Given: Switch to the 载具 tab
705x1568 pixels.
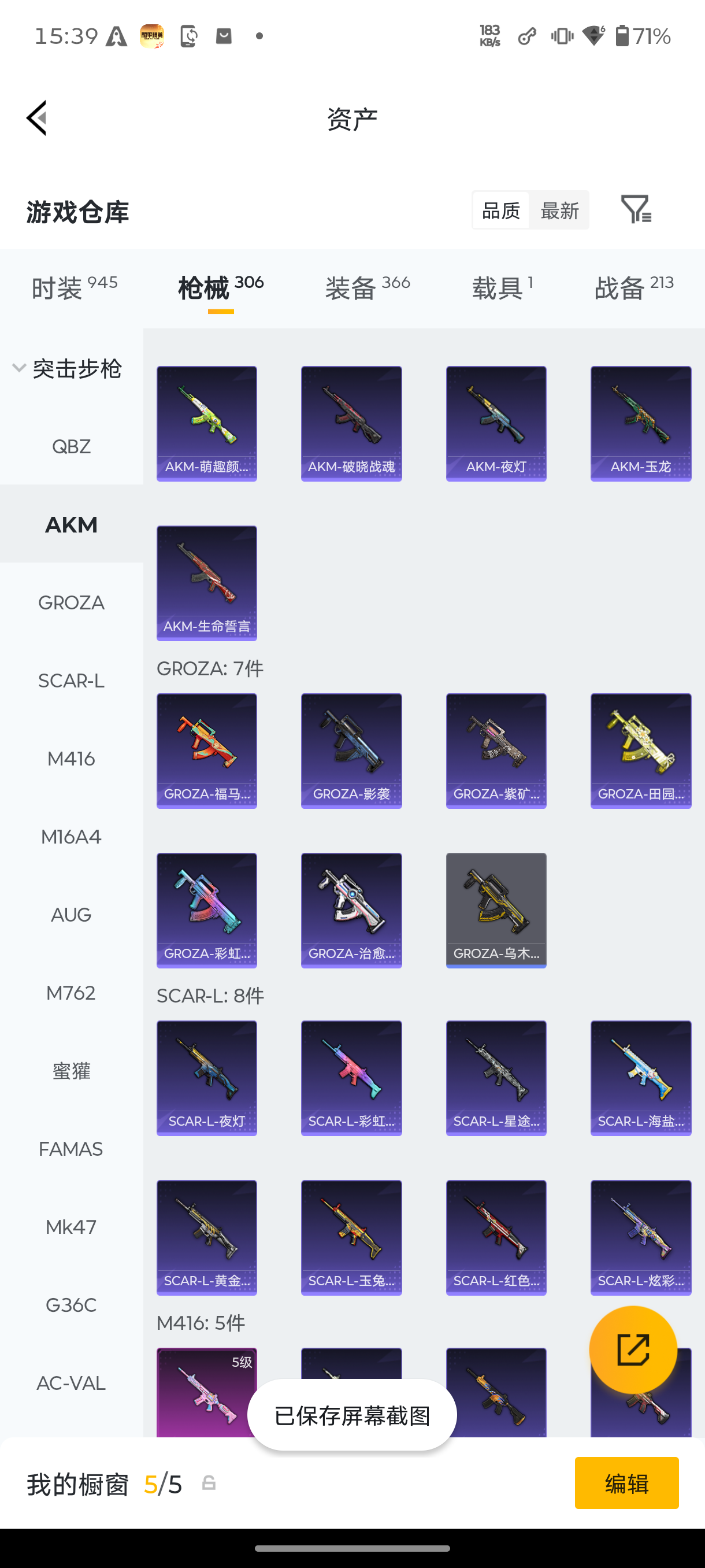Looking at the screenshot, I should 502,288.
